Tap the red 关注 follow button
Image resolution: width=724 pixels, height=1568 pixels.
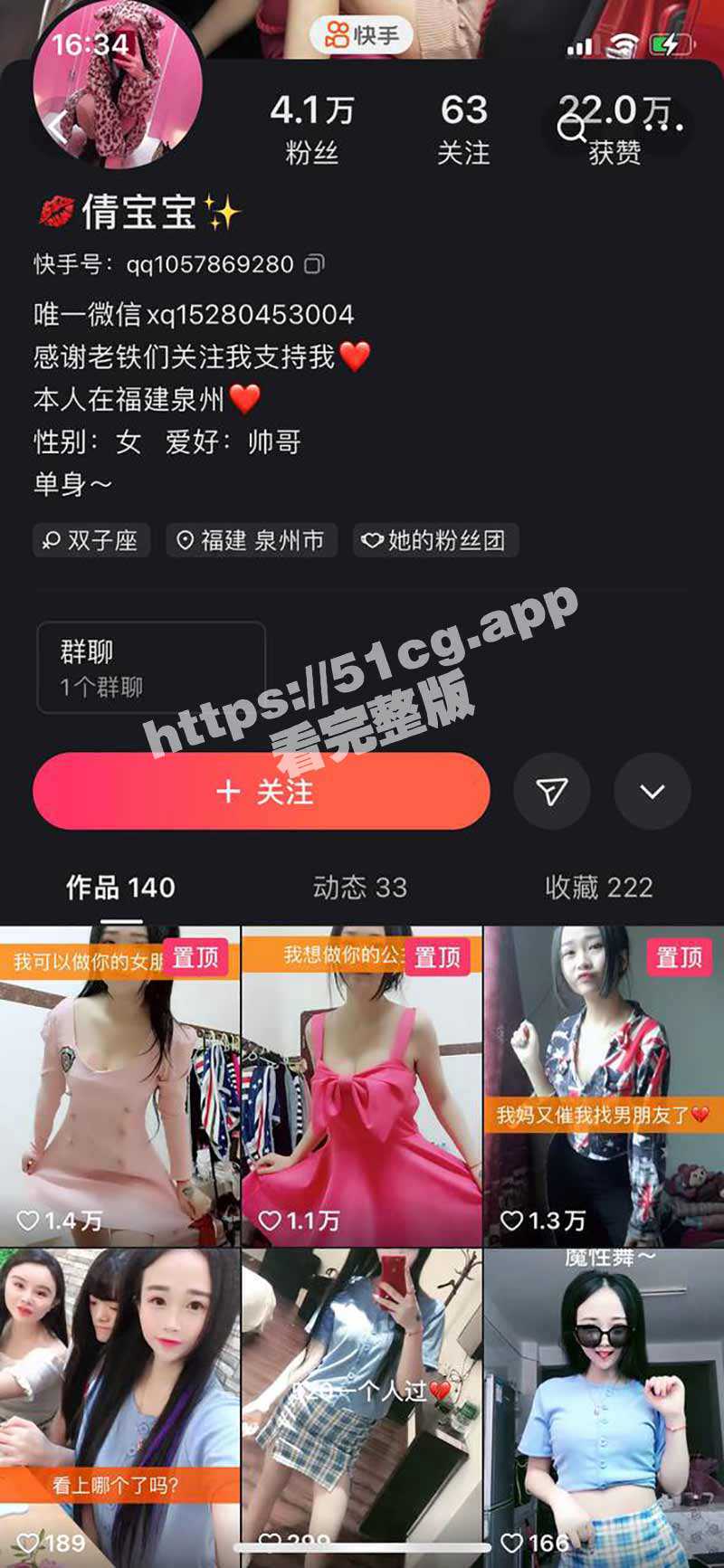pos(262,792)
